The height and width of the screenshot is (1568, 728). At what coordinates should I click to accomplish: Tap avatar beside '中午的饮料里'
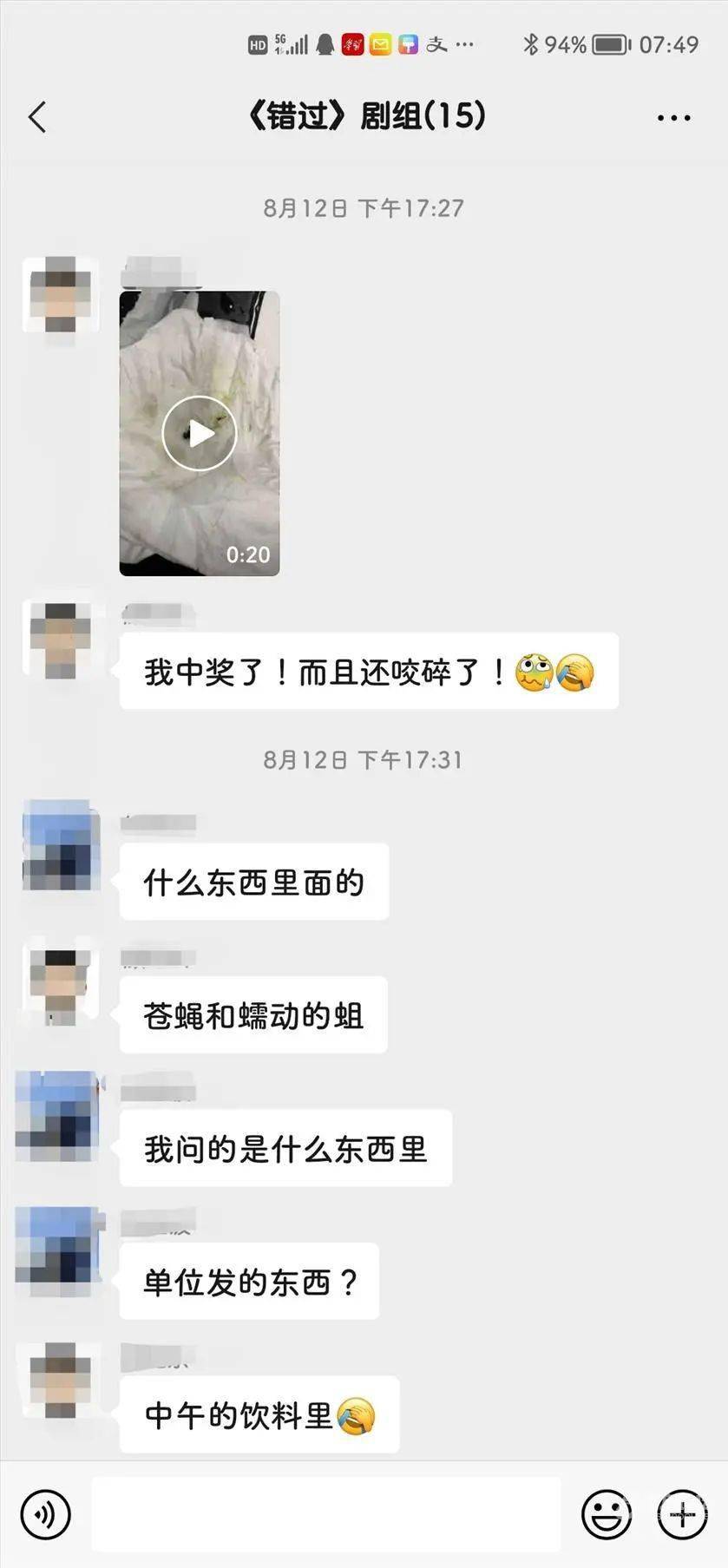(60, 1381)
